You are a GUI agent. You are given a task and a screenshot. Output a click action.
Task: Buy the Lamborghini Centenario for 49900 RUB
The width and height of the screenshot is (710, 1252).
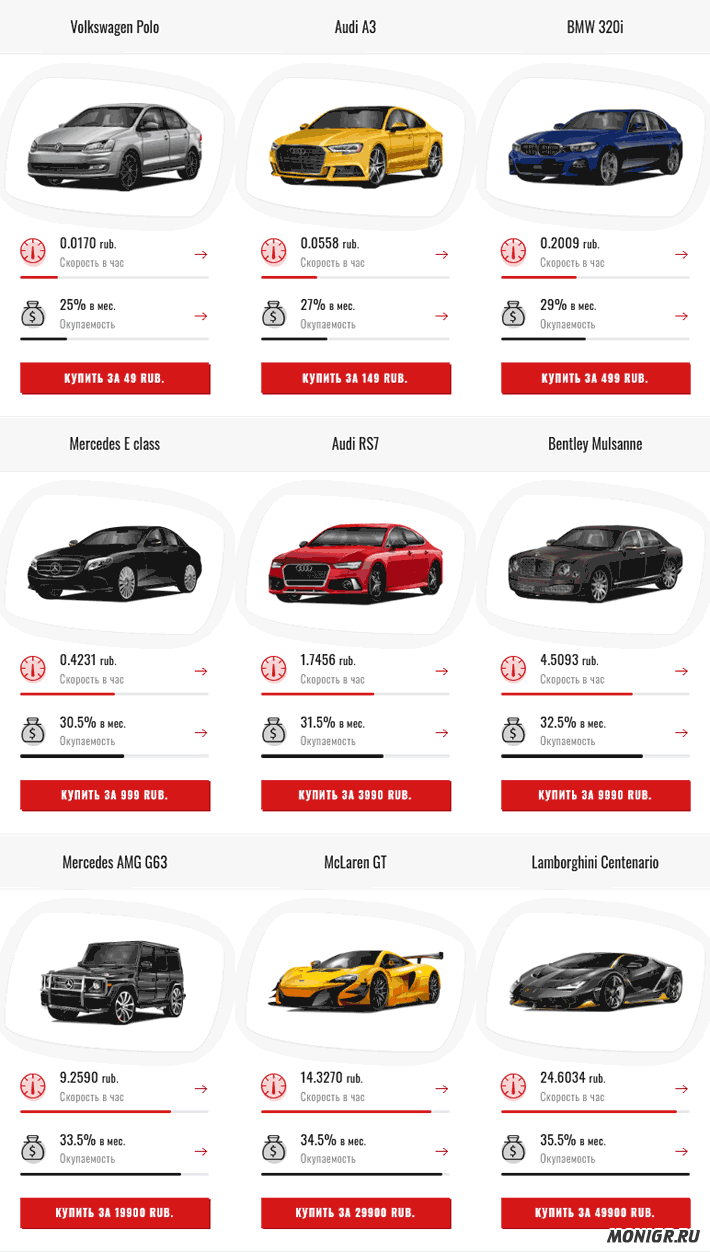pyautogui.click(x=595, y=1213)
